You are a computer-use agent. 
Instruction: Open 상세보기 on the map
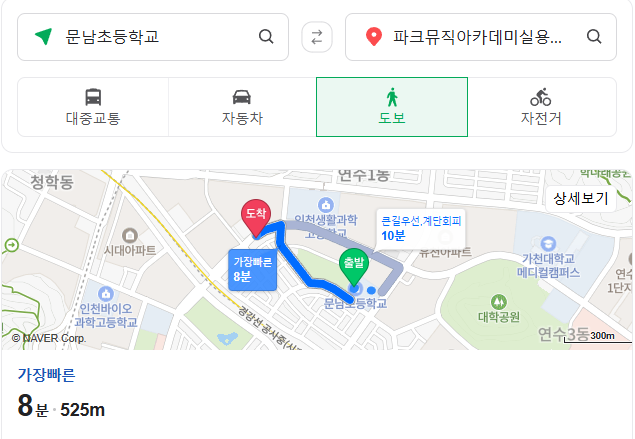tap(581, 198)
